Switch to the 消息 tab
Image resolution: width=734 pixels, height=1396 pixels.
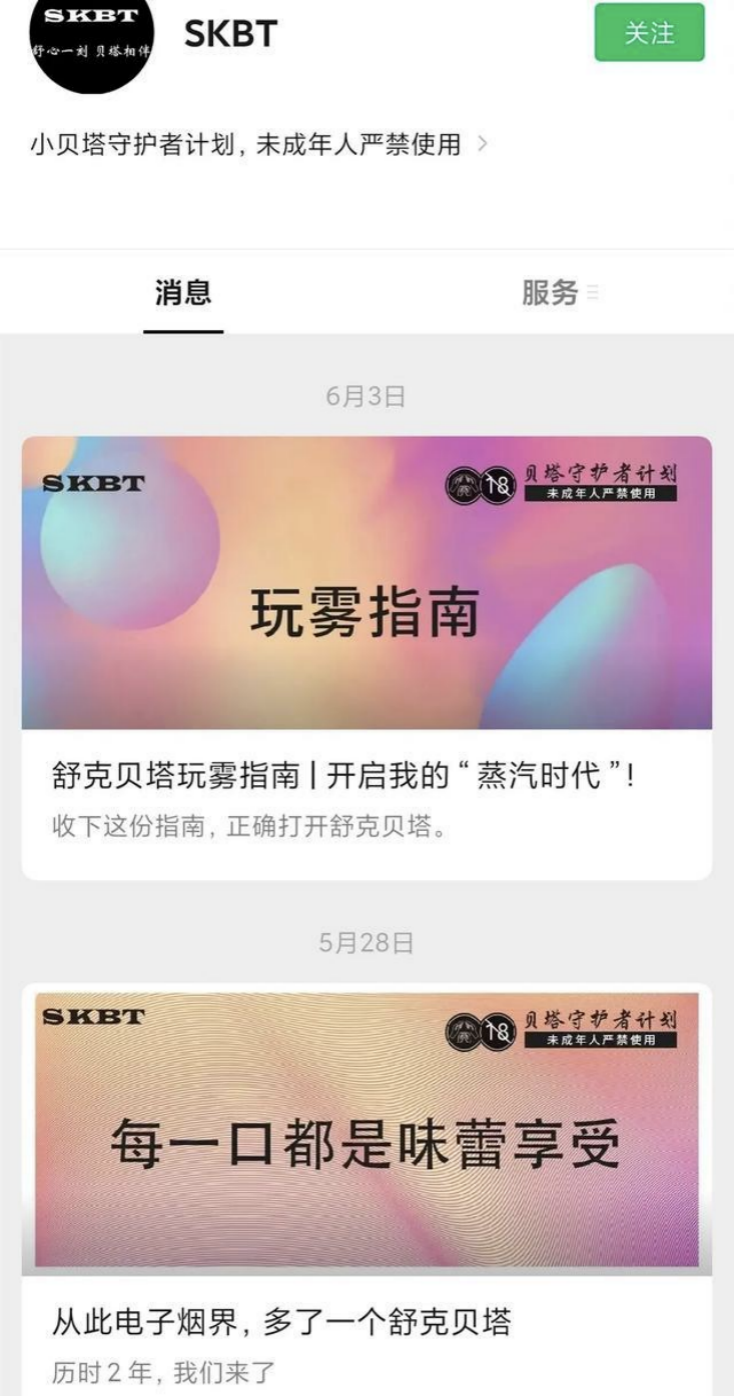183,293
